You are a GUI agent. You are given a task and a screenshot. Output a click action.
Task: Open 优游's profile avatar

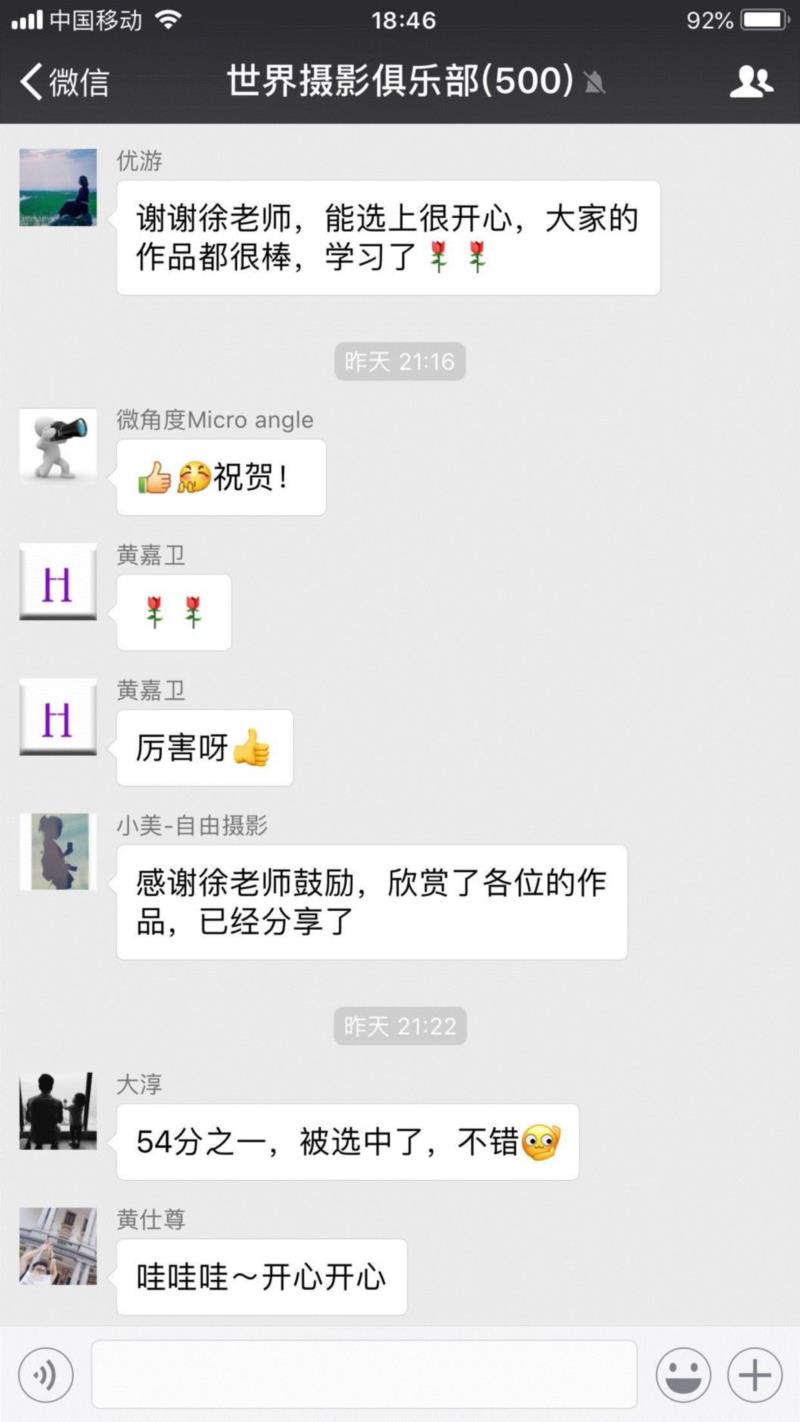(x=58, y=187)
